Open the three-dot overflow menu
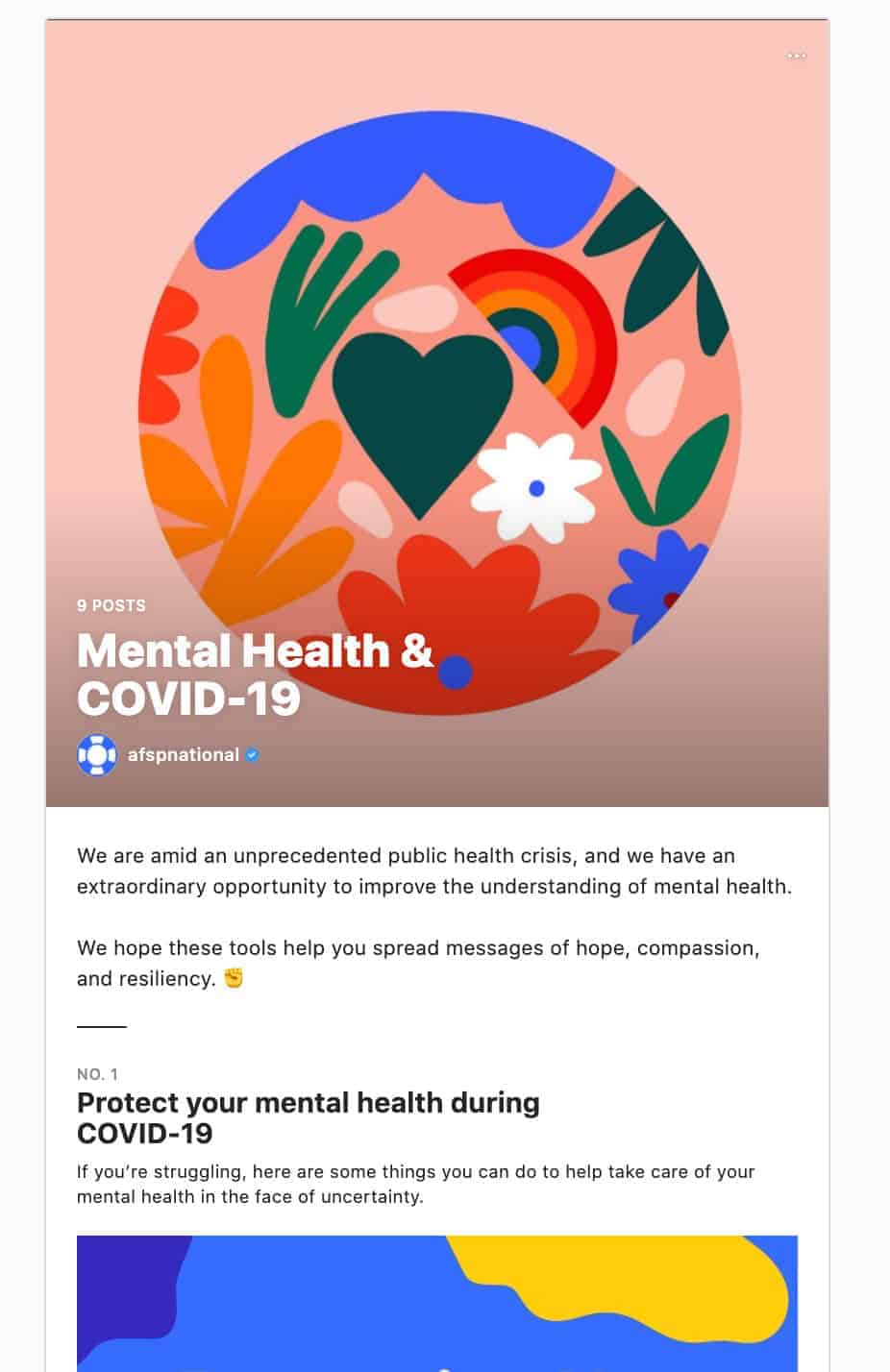Image resolution: width=890 pixels, height=1372 pixels. 796,56
